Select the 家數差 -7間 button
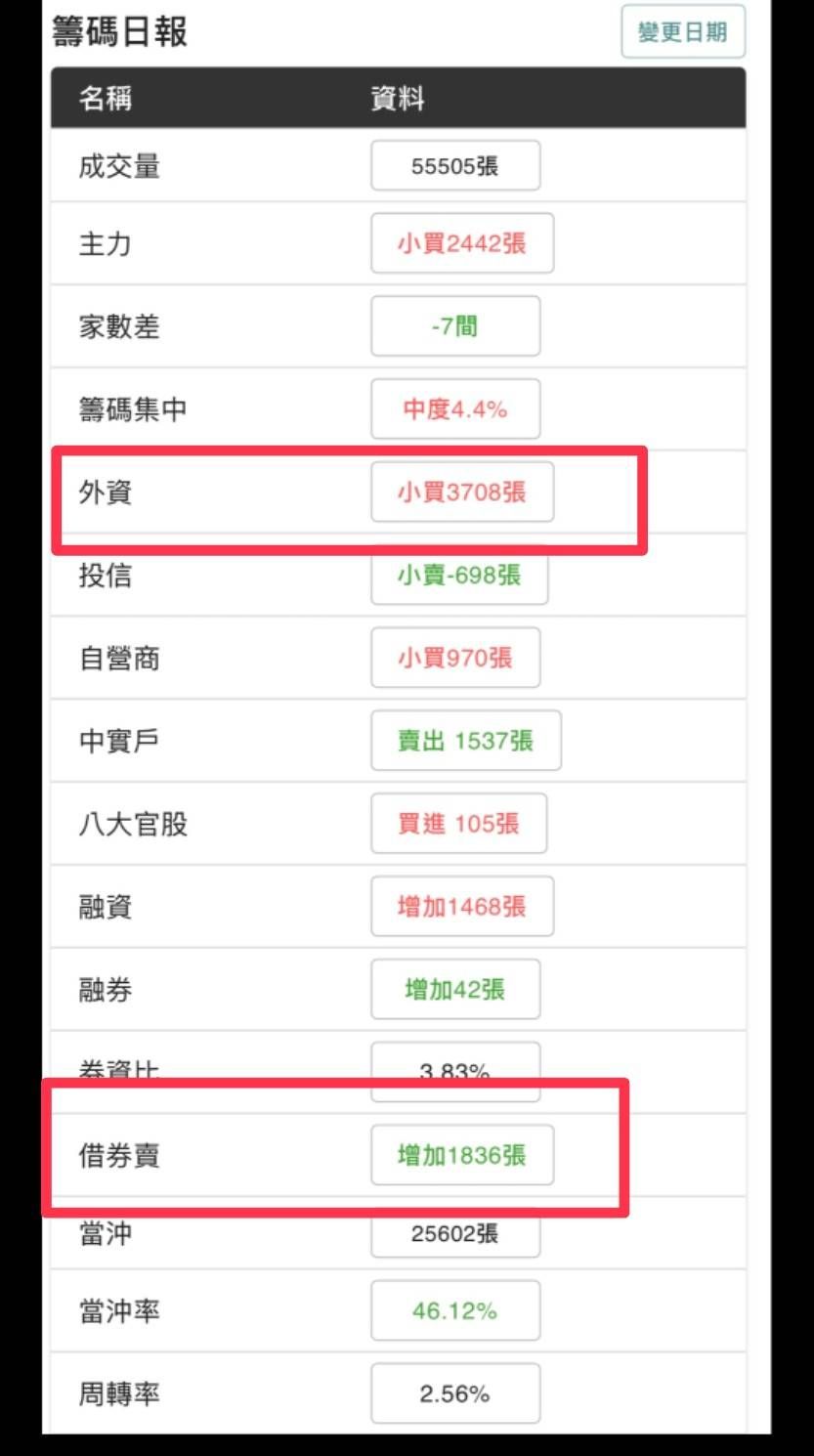Image resolution: width=814 pixels, height=1456 pixels. tap(455, 326)
